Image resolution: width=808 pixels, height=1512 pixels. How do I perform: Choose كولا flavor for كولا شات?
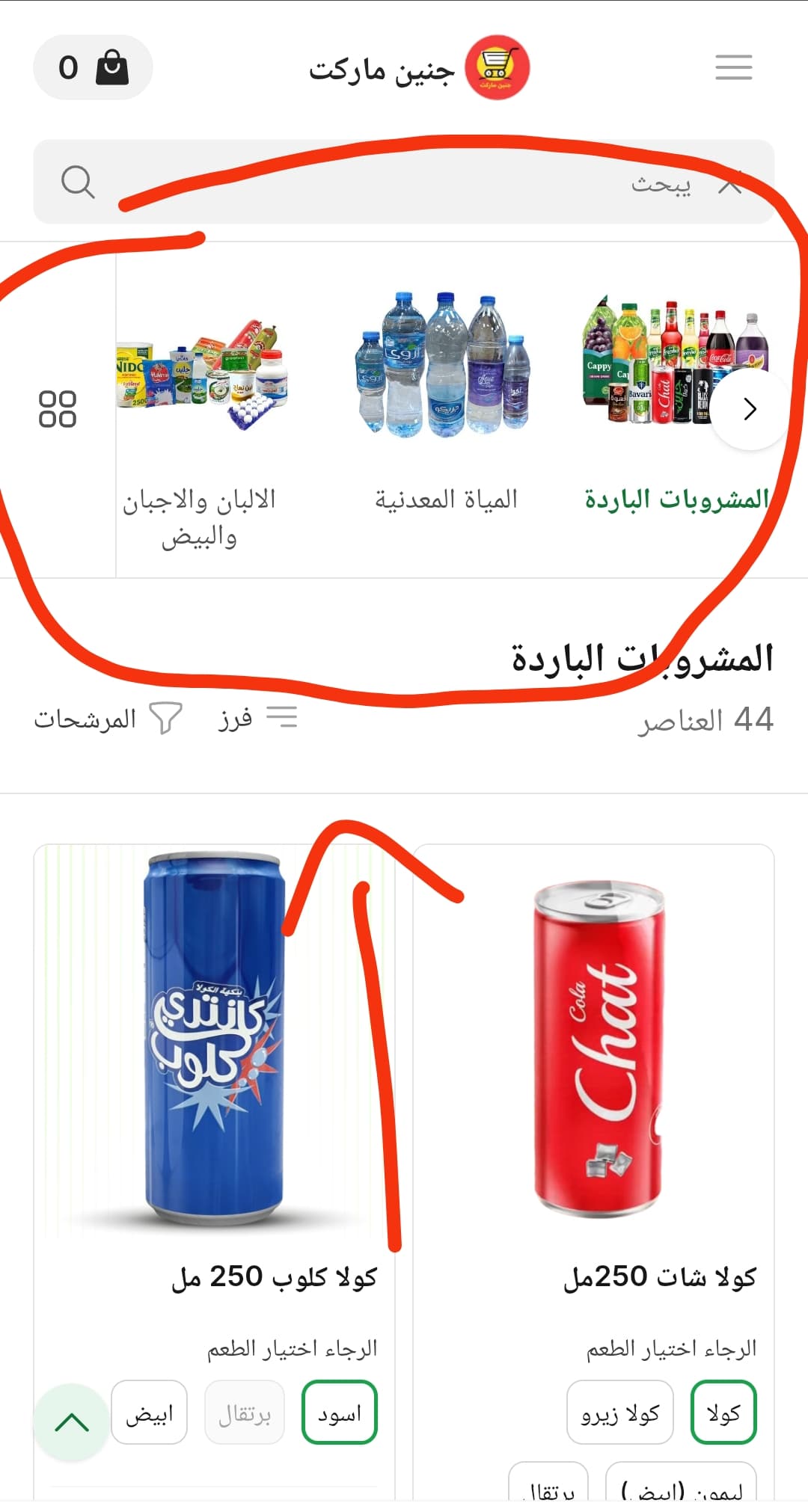(723, 1412)
